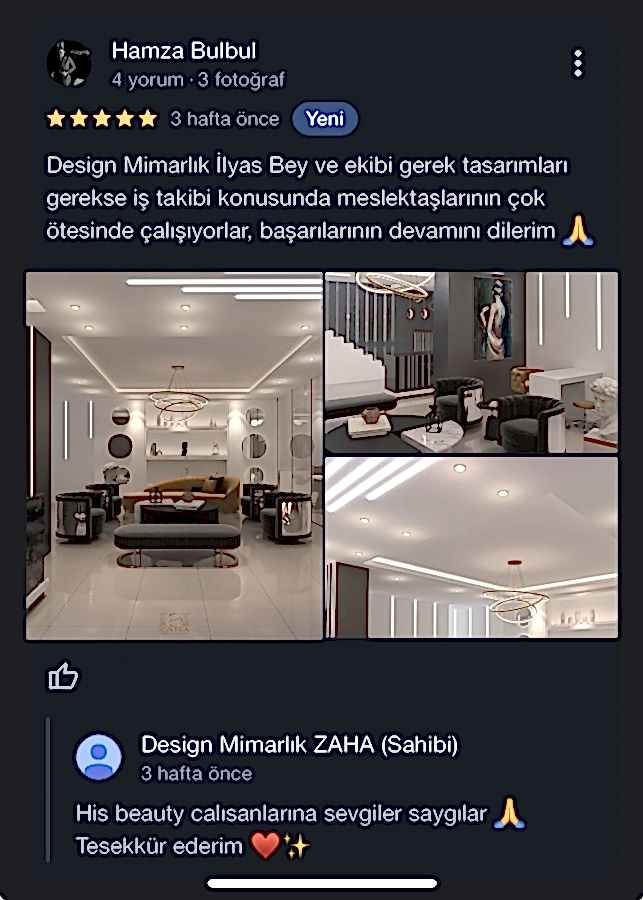
Task: Like Hamza Bulbul's review with thumbs up
Action: (x=63, y=677)
